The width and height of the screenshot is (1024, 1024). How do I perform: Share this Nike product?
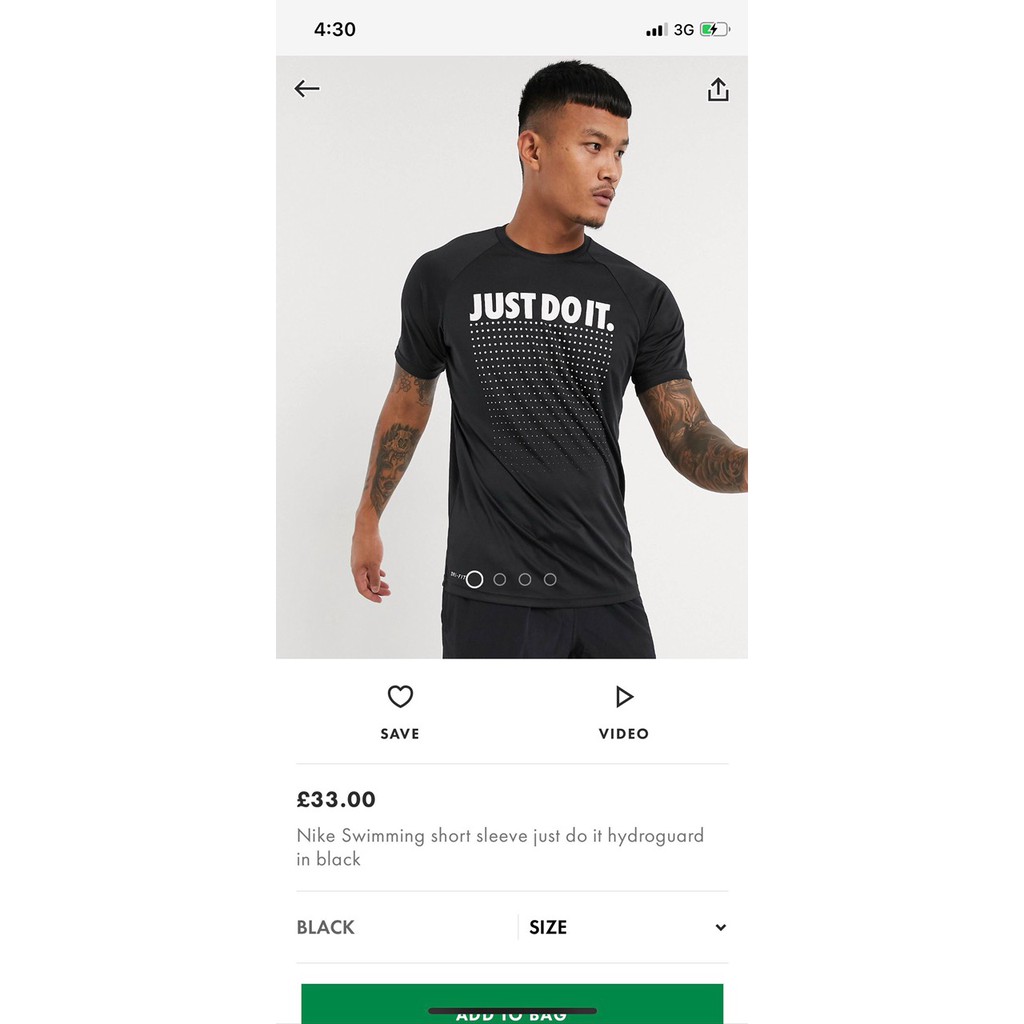[x=718, y=90]
